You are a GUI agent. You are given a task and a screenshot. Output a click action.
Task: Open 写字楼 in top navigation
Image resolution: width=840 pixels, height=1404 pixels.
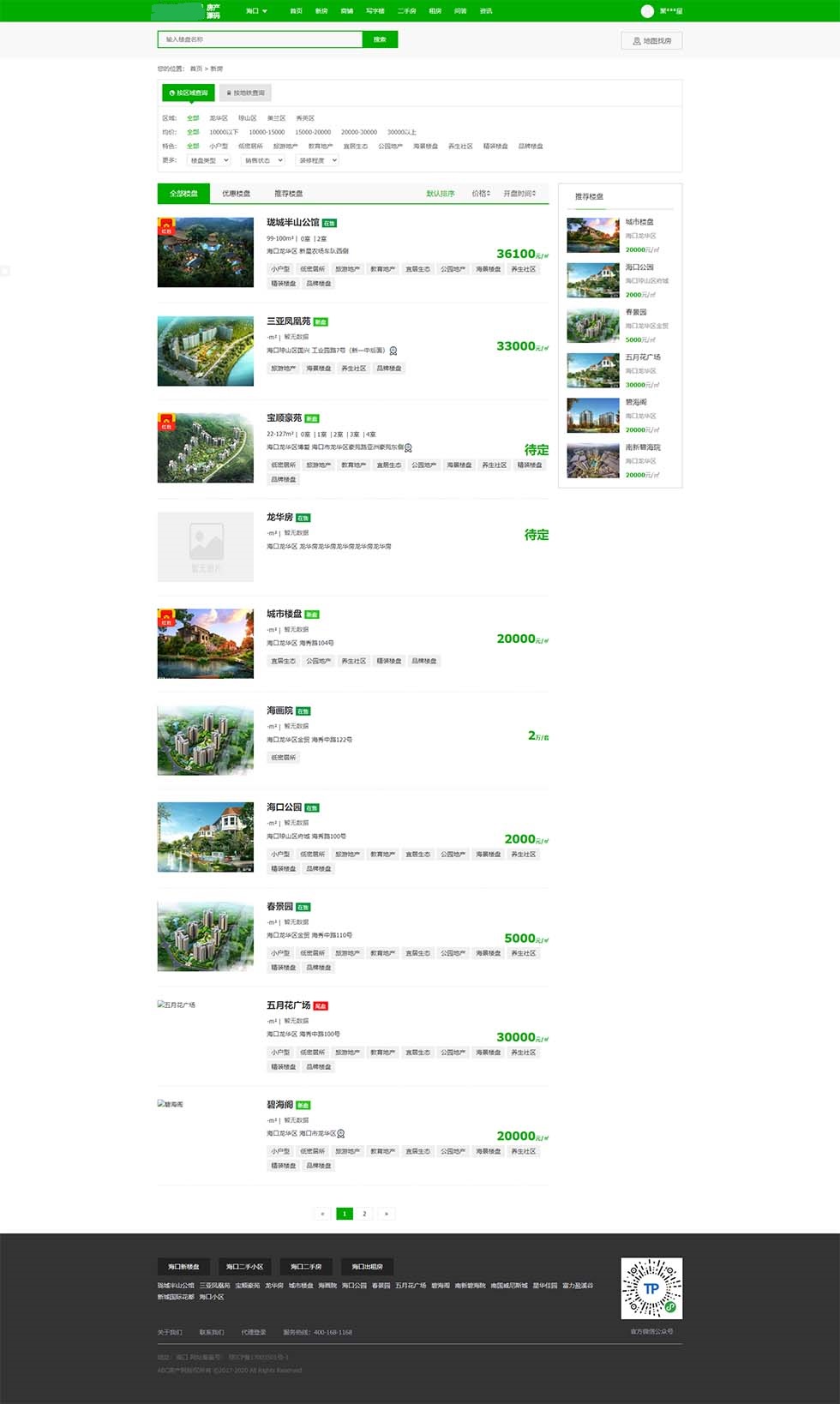pyautogui.click(x=375, y=11)
